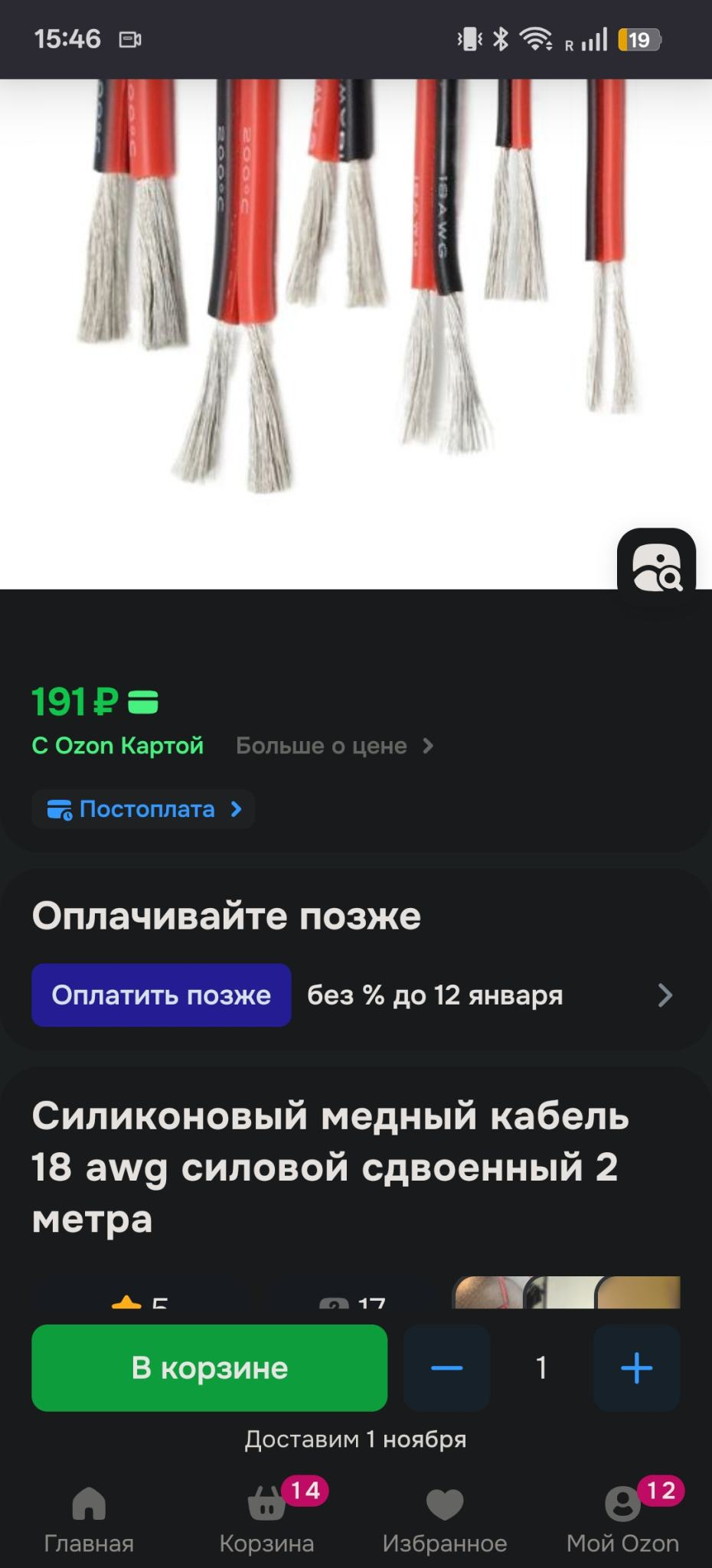The width and height of the screenshot is (712, 1568).
Task: Switch to the Корзина tab
Action: click(266, 1520)
